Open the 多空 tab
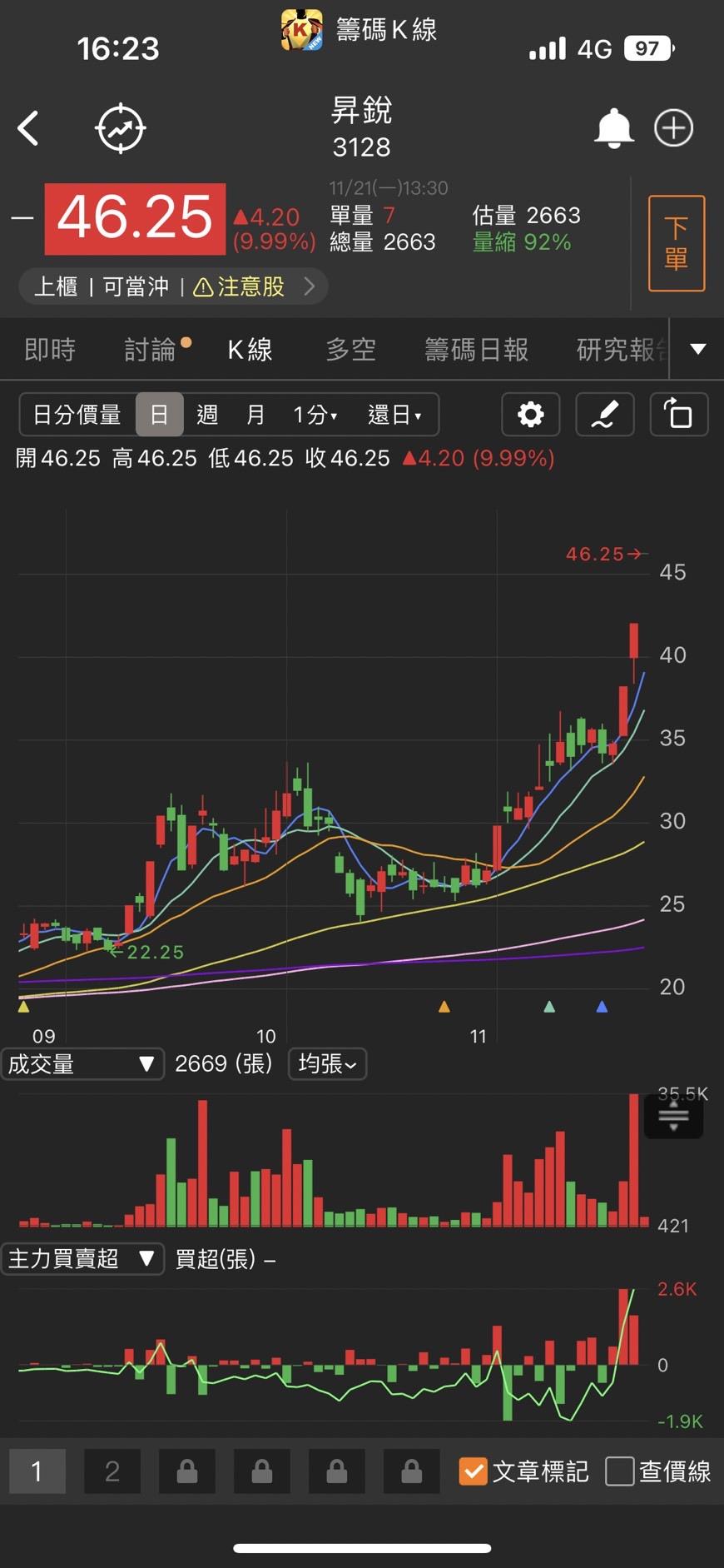The height and width of the screenshot is (1568, 724). (350, 349)
